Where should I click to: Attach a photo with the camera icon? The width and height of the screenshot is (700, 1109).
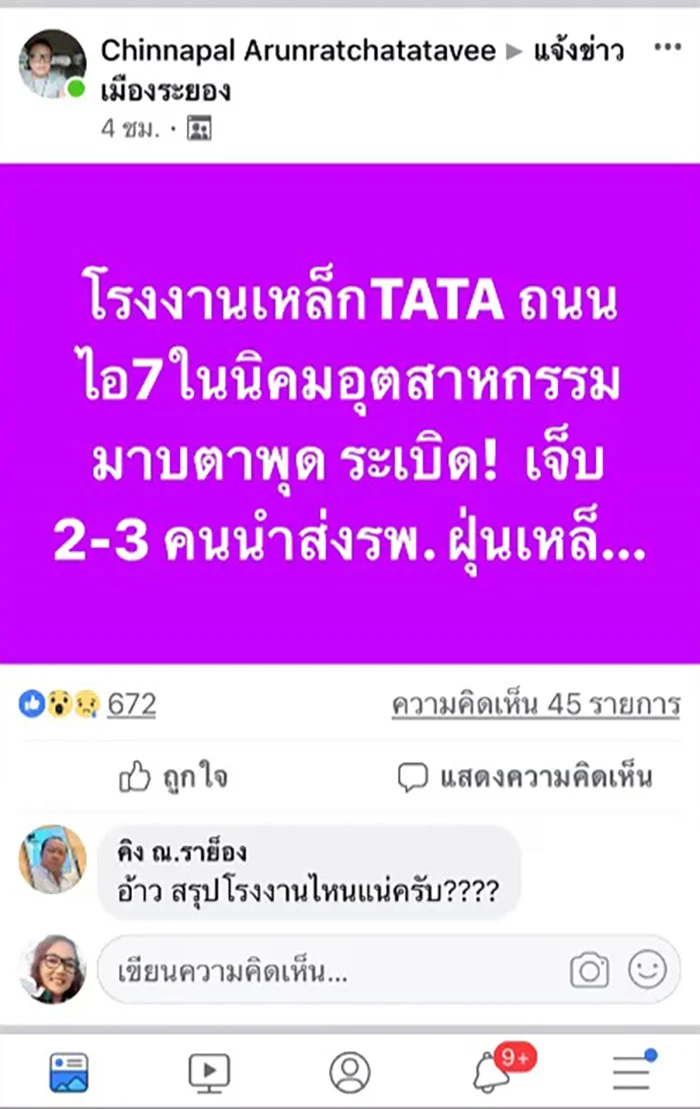[590, 969]
